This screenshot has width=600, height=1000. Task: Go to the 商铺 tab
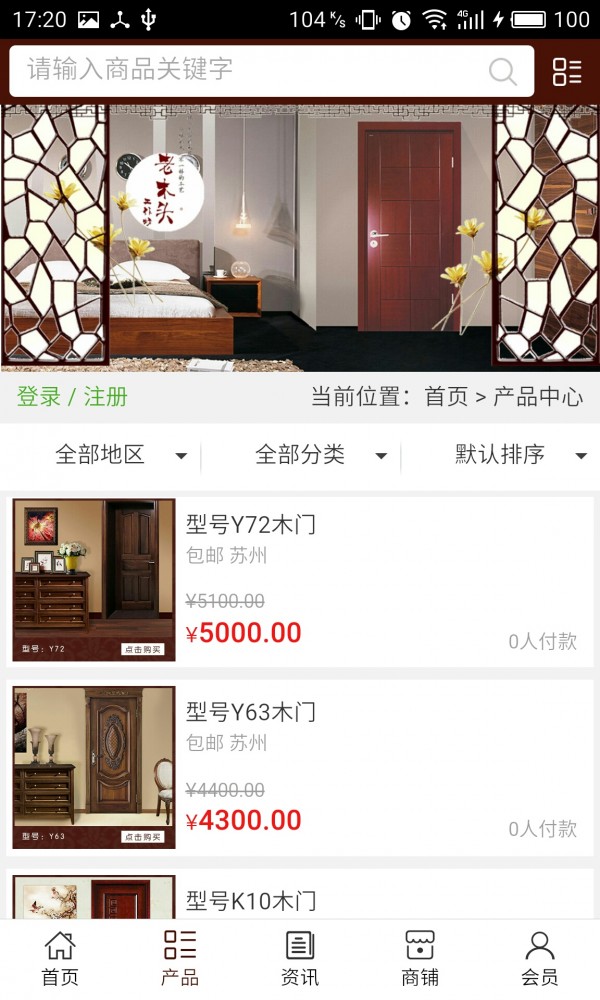[x=420, y=958]
